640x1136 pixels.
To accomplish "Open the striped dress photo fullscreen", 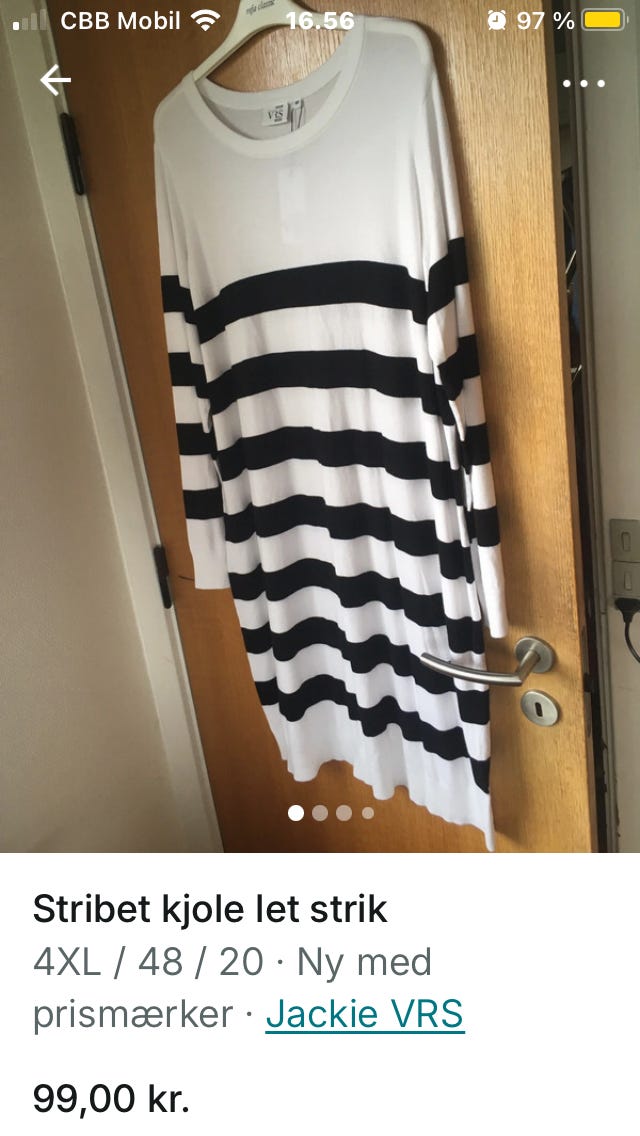I will 320,450.
